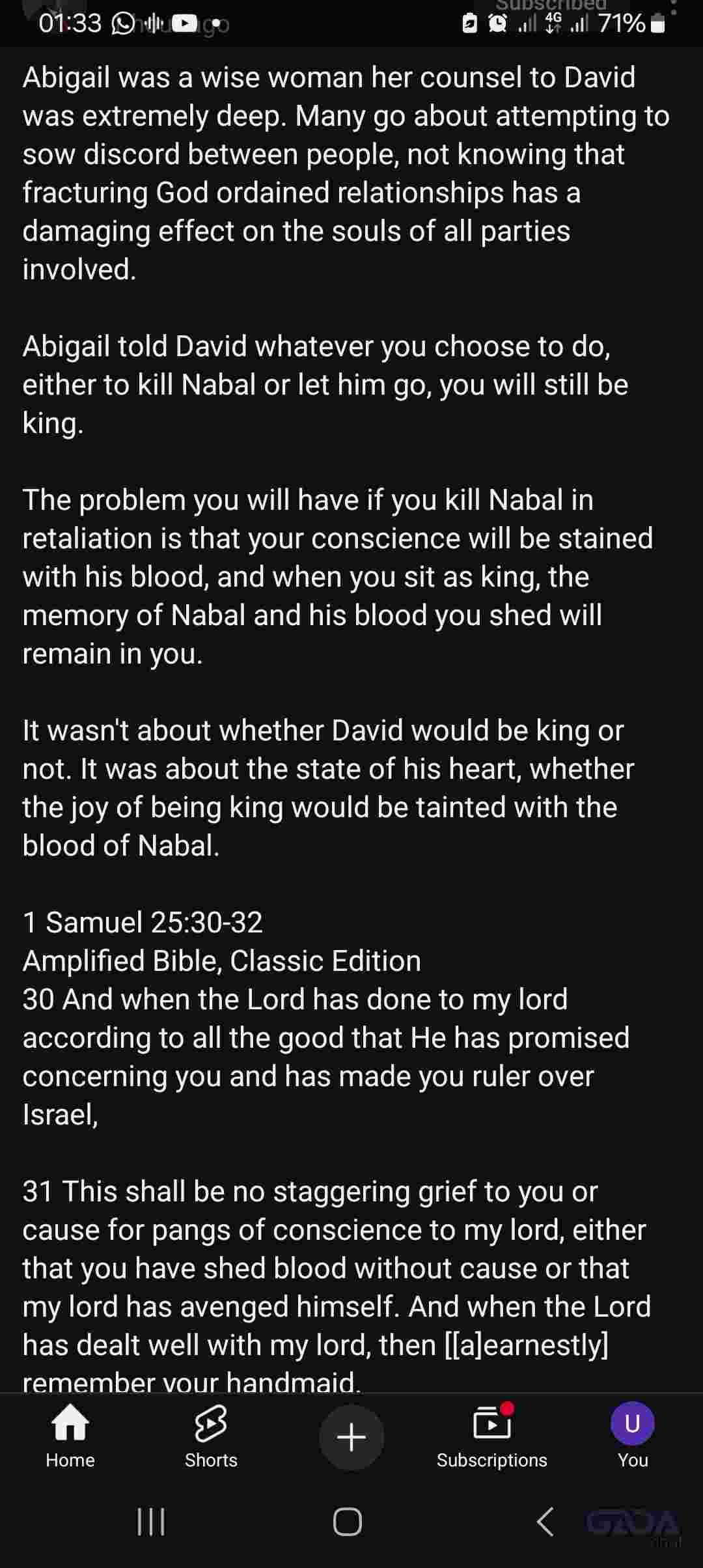The width and height of the screenshot is (703, 1568).
Task: Tap the system back button
Action: point(545,1522)
